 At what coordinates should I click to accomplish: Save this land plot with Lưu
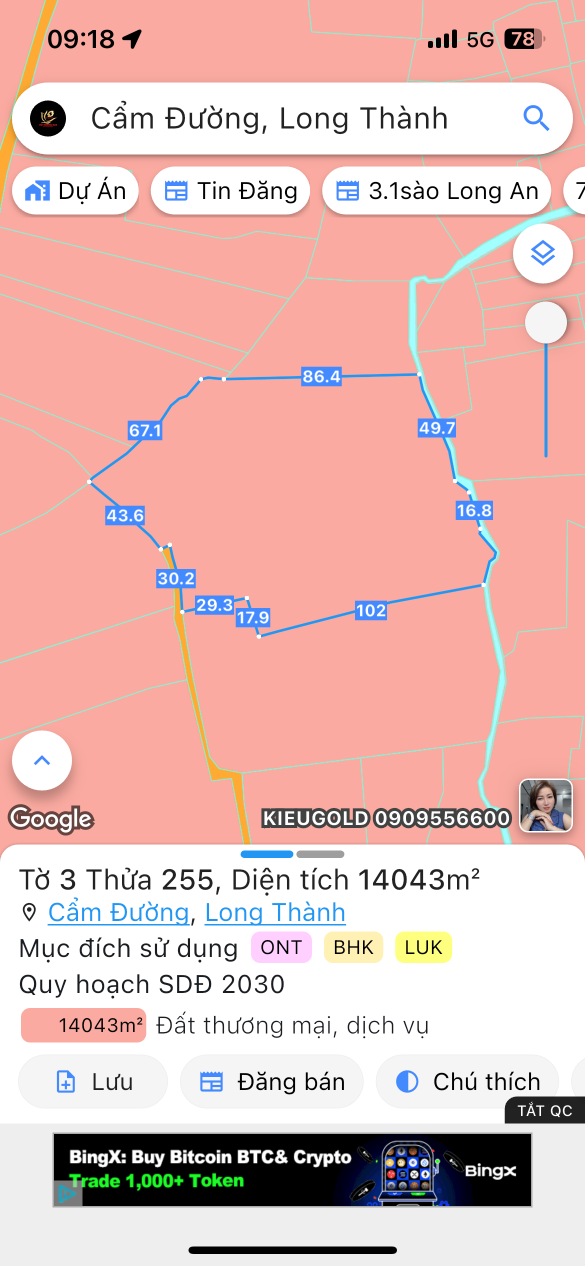pos(93,1081)
